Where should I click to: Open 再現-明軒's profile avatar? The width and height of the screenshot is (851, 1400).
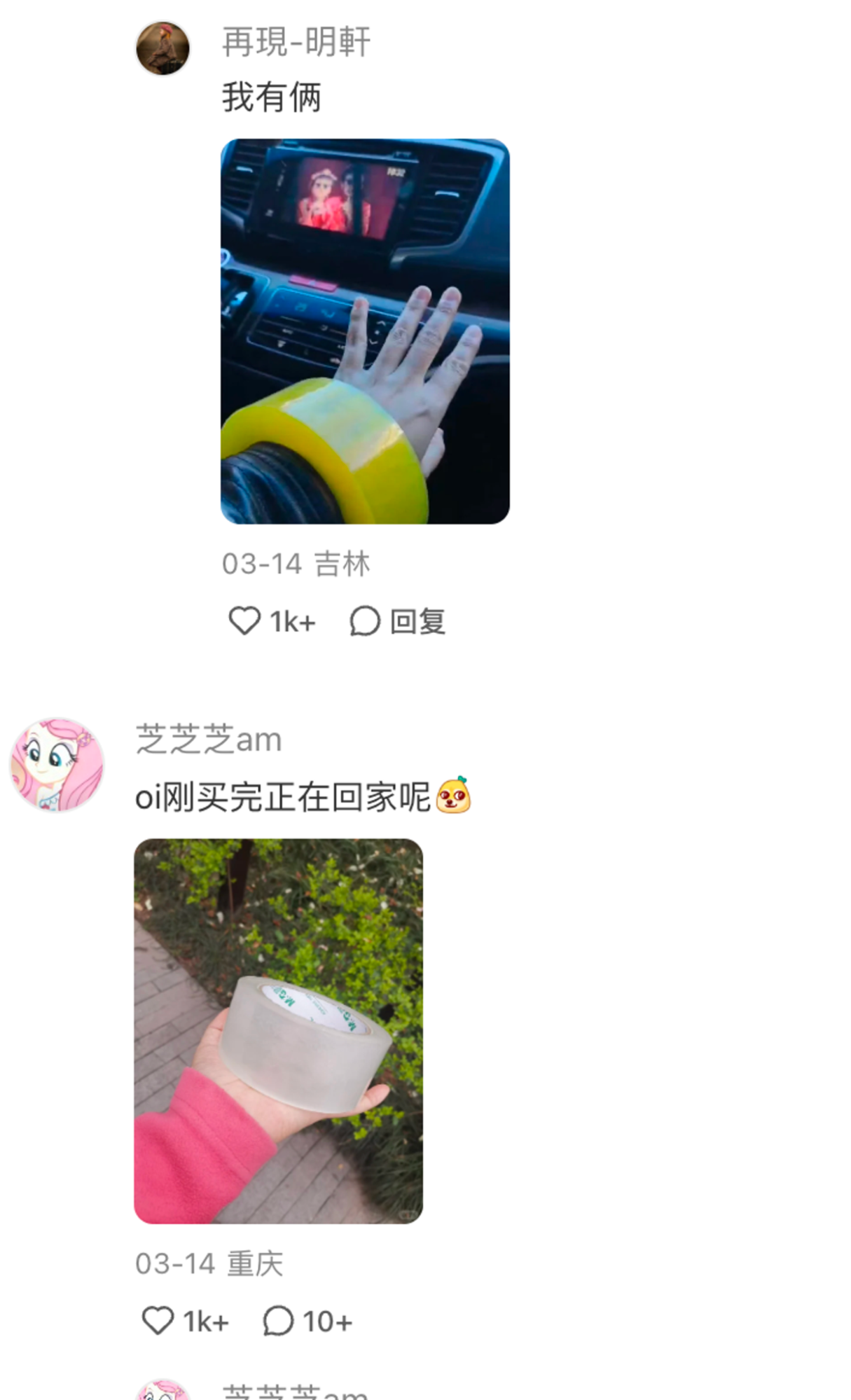click(162, 48)
